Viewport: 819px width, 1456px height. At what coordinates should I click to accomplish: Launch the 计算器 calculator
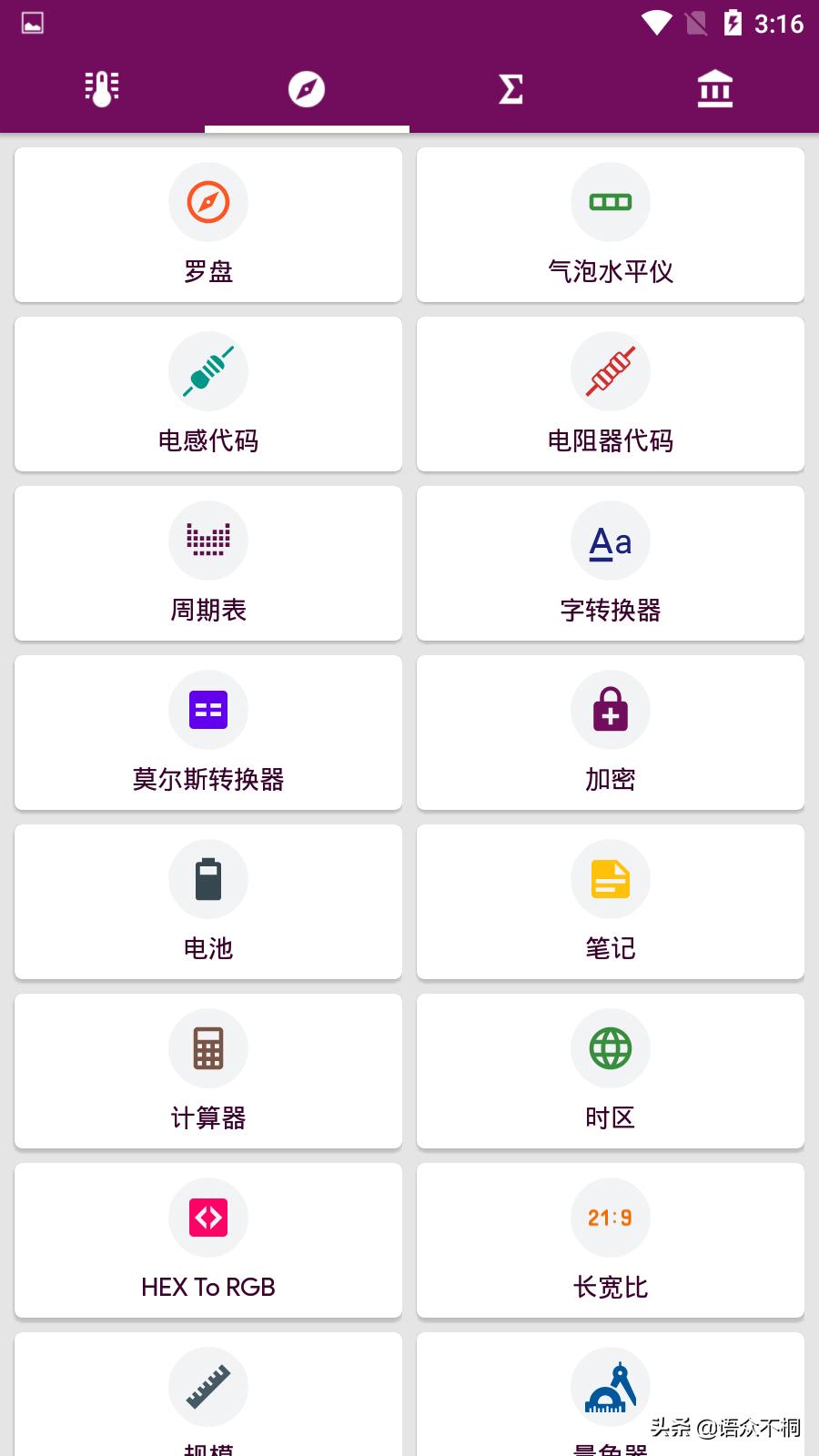pyautogui.click(x=207, y=1070)
